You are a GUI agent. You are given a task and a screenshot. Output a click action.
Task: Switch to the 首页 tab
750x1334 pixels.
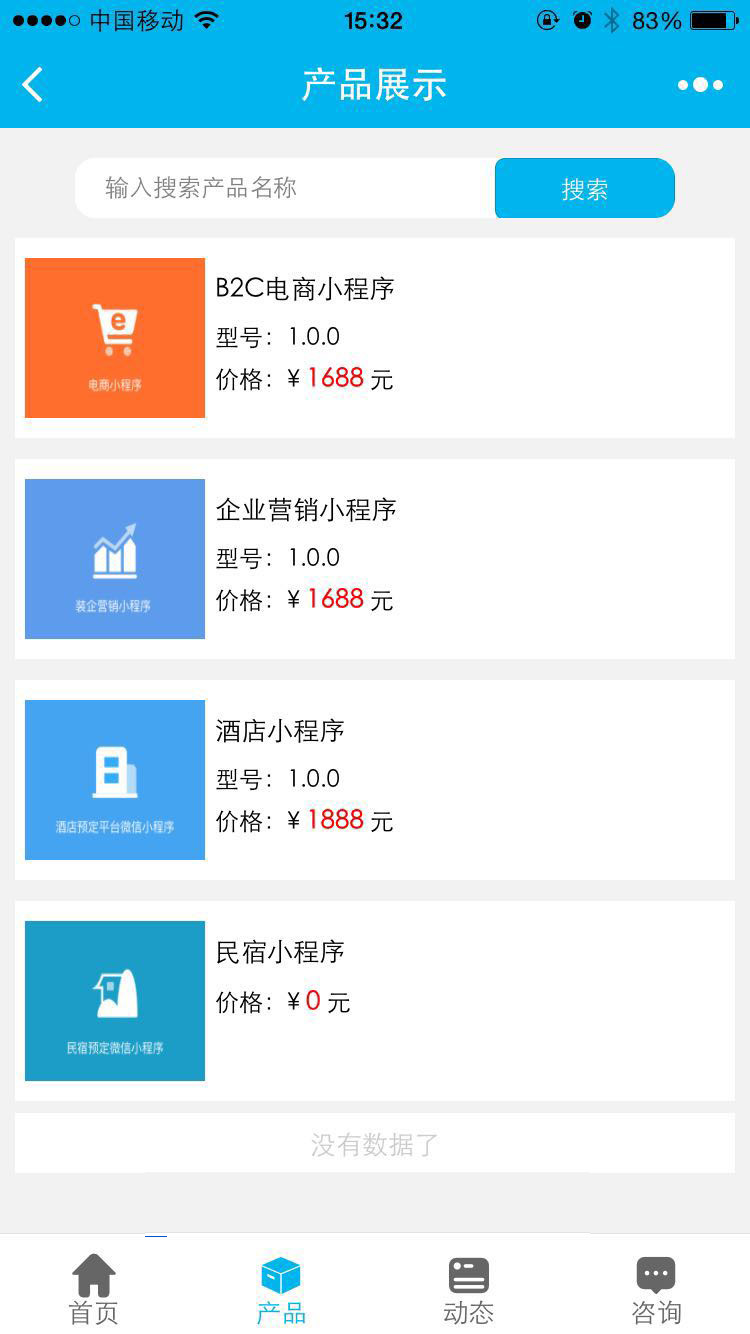tap(94, 1289)
